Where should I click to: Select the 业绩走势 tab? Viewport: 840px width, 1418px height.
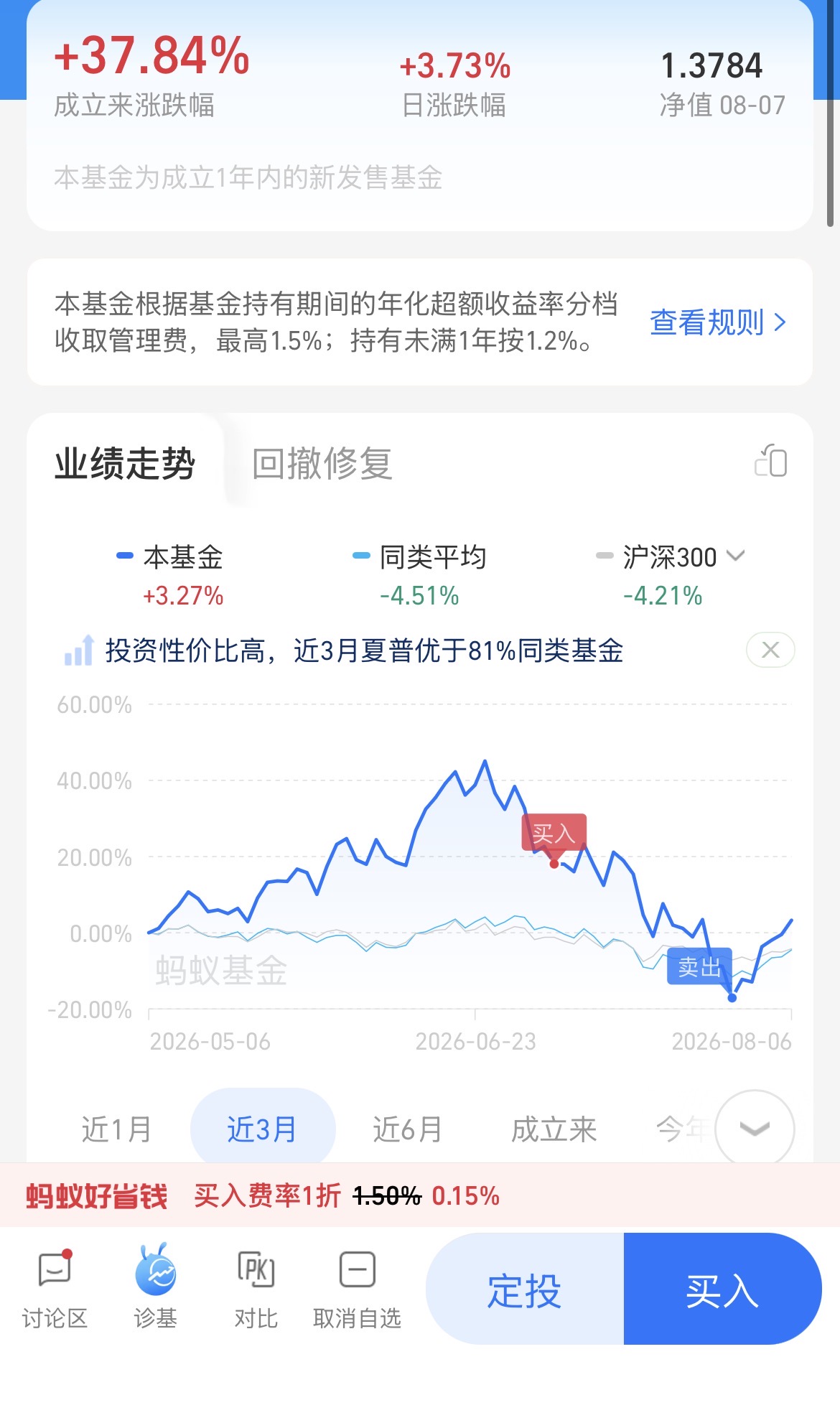125,463
